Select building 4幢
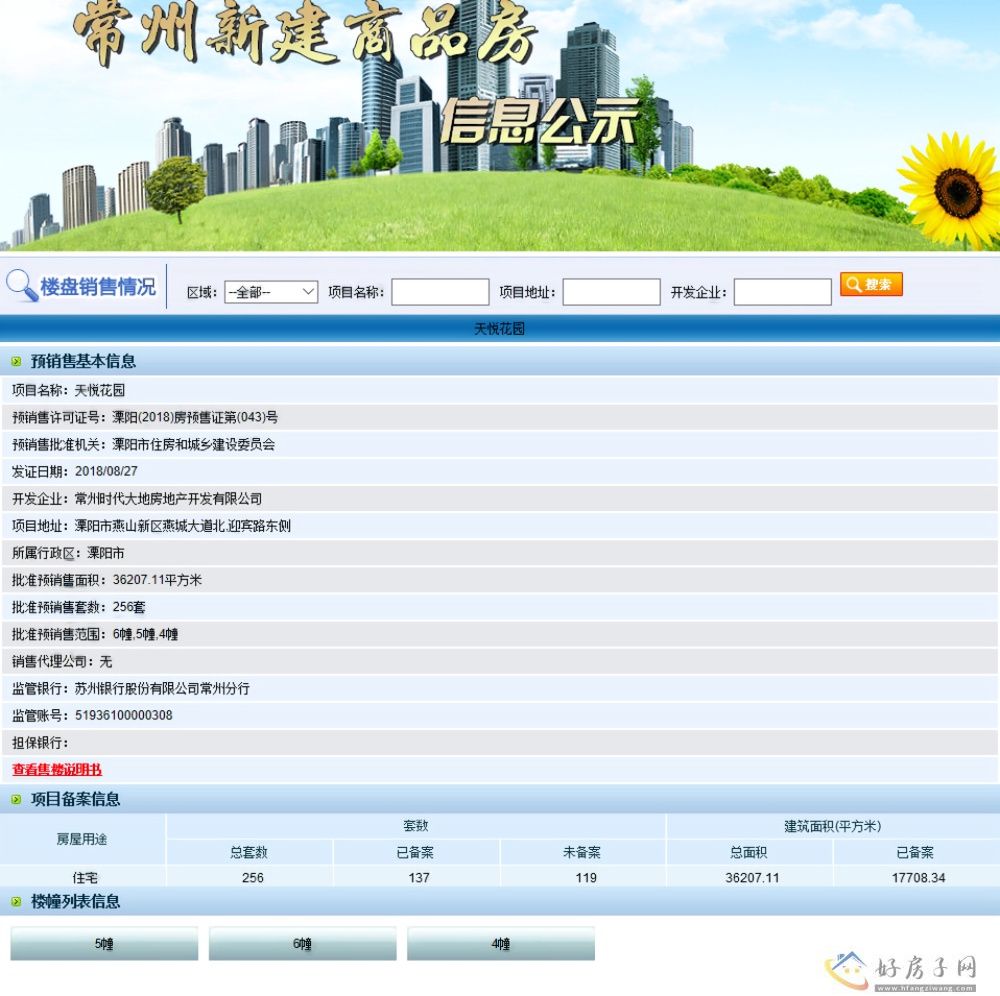The height and width of the screenshot is (996, 1000). point(500,944)
